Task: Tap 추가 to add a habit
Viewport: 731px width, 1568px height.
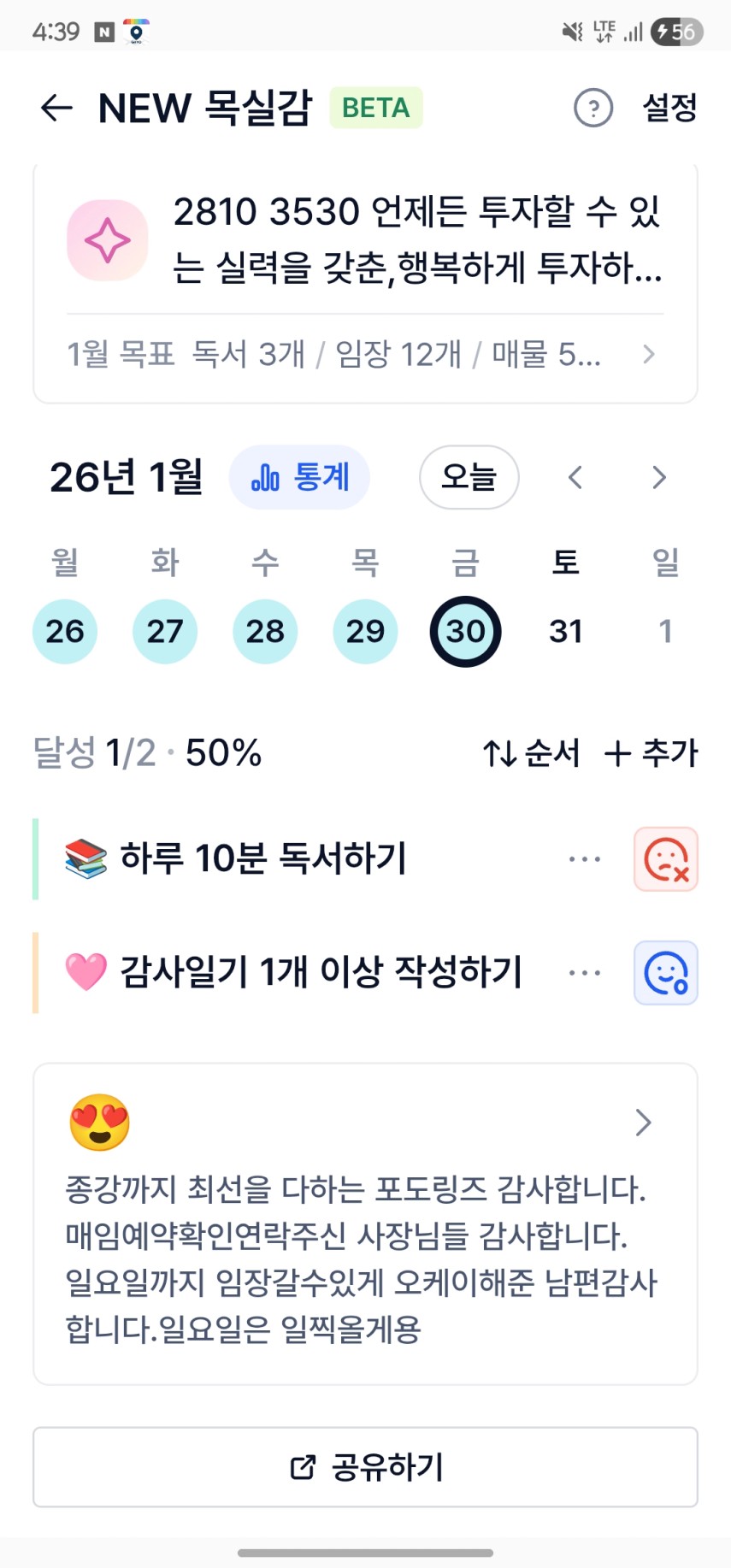Action: pyautogui.click(x=651, y=753)
